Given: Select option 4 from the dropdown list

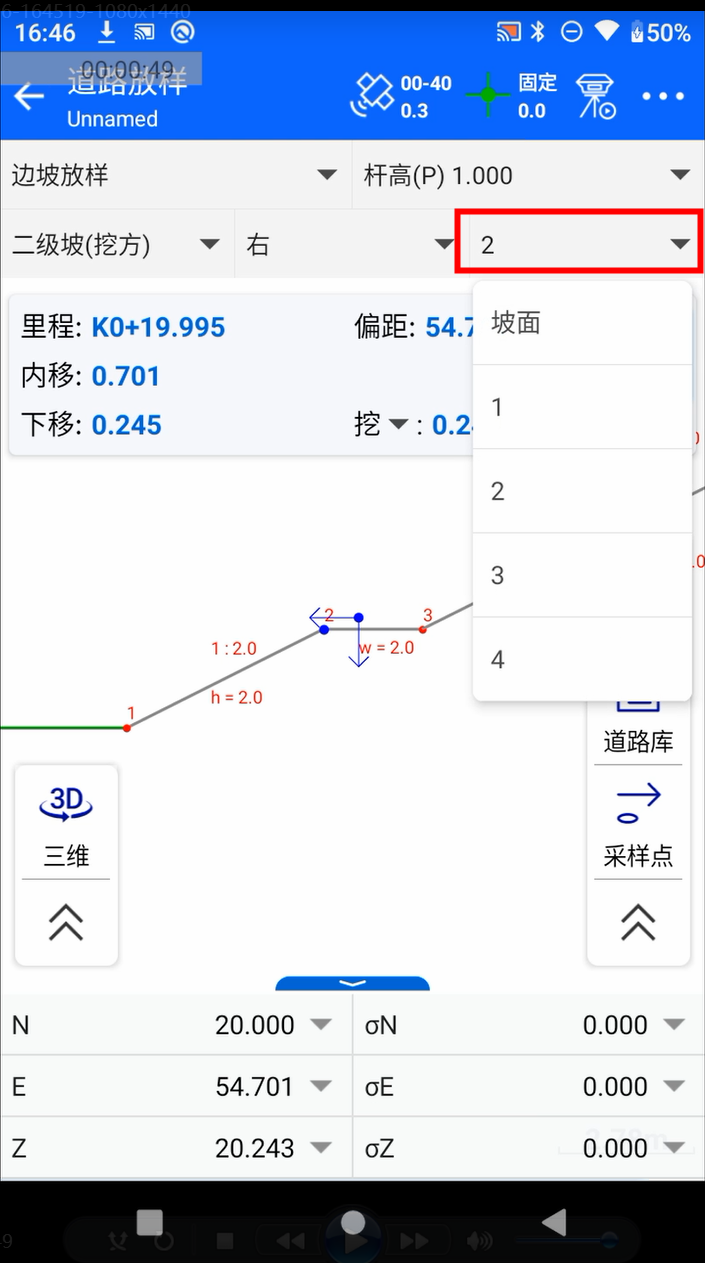Looking at the screenshot, I should (x=582, y=659).
